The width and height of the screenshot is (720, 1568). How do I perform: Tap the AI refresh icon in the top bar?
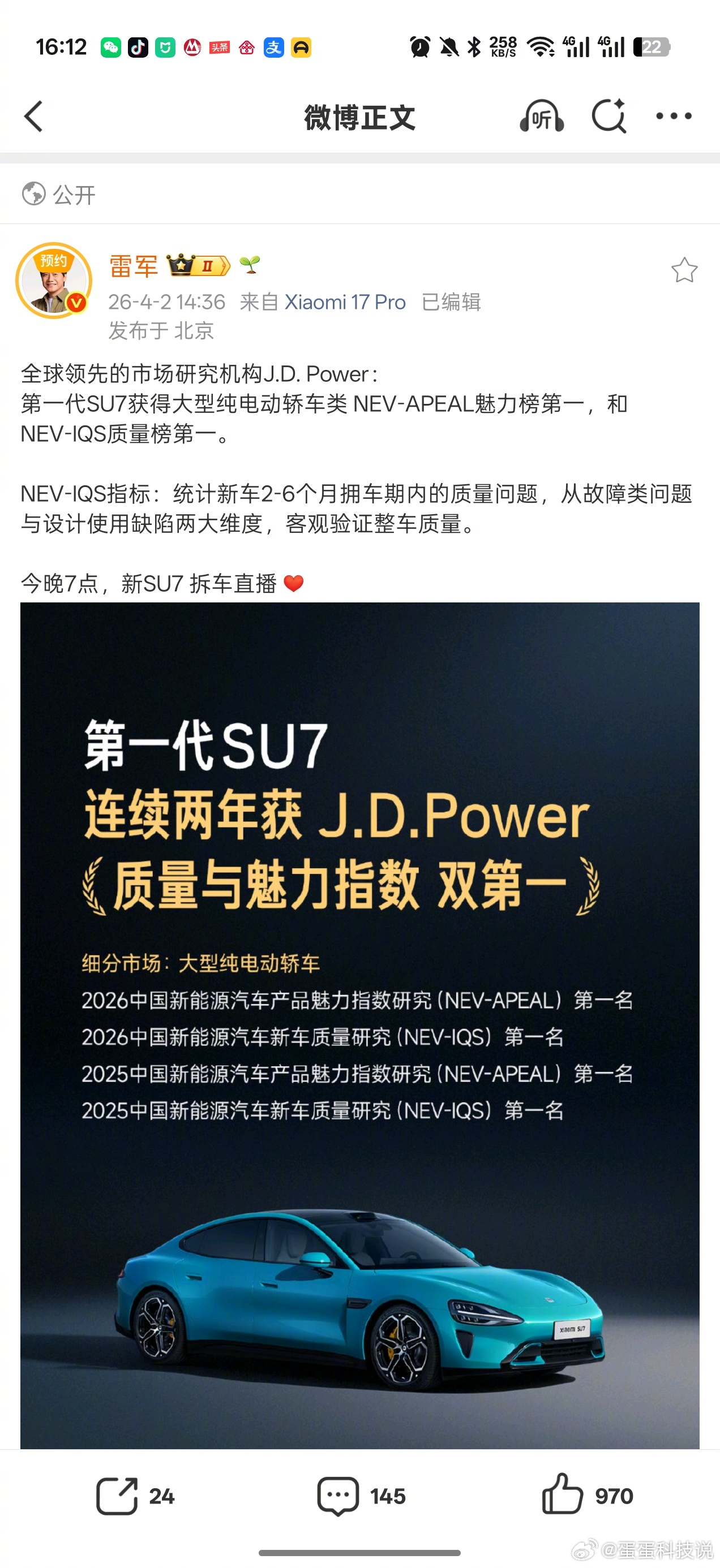[x=609, y=115]
